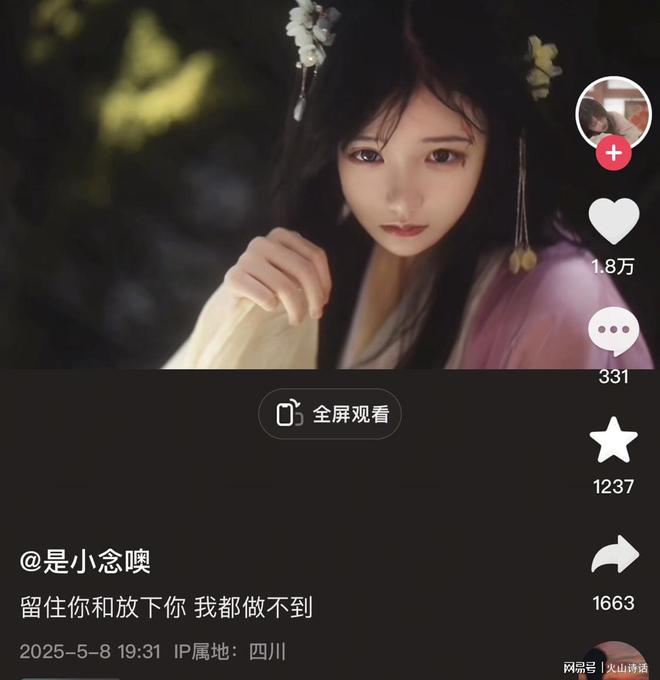Viewport: 660px width, 680px height.
Task: Share this video with the arrow icon
Action: pos(614,556)
